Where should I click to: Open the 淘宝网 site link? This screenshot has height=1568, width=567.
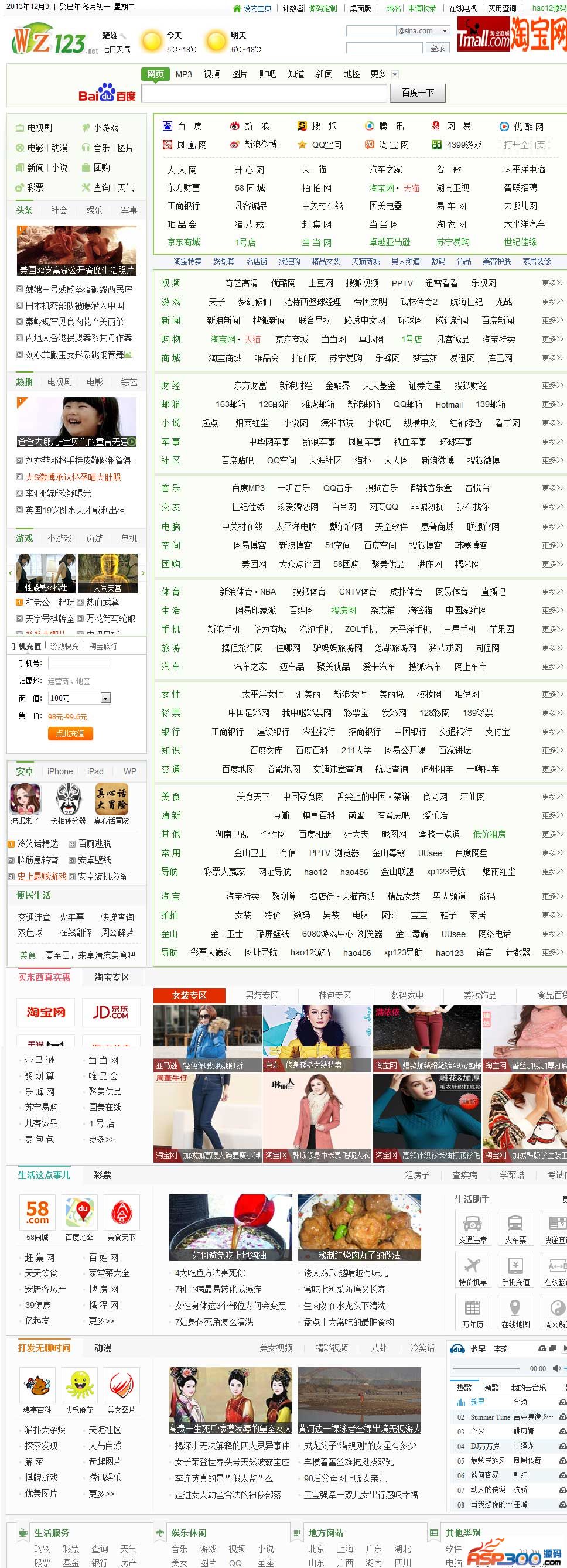[x=394, y=145]
